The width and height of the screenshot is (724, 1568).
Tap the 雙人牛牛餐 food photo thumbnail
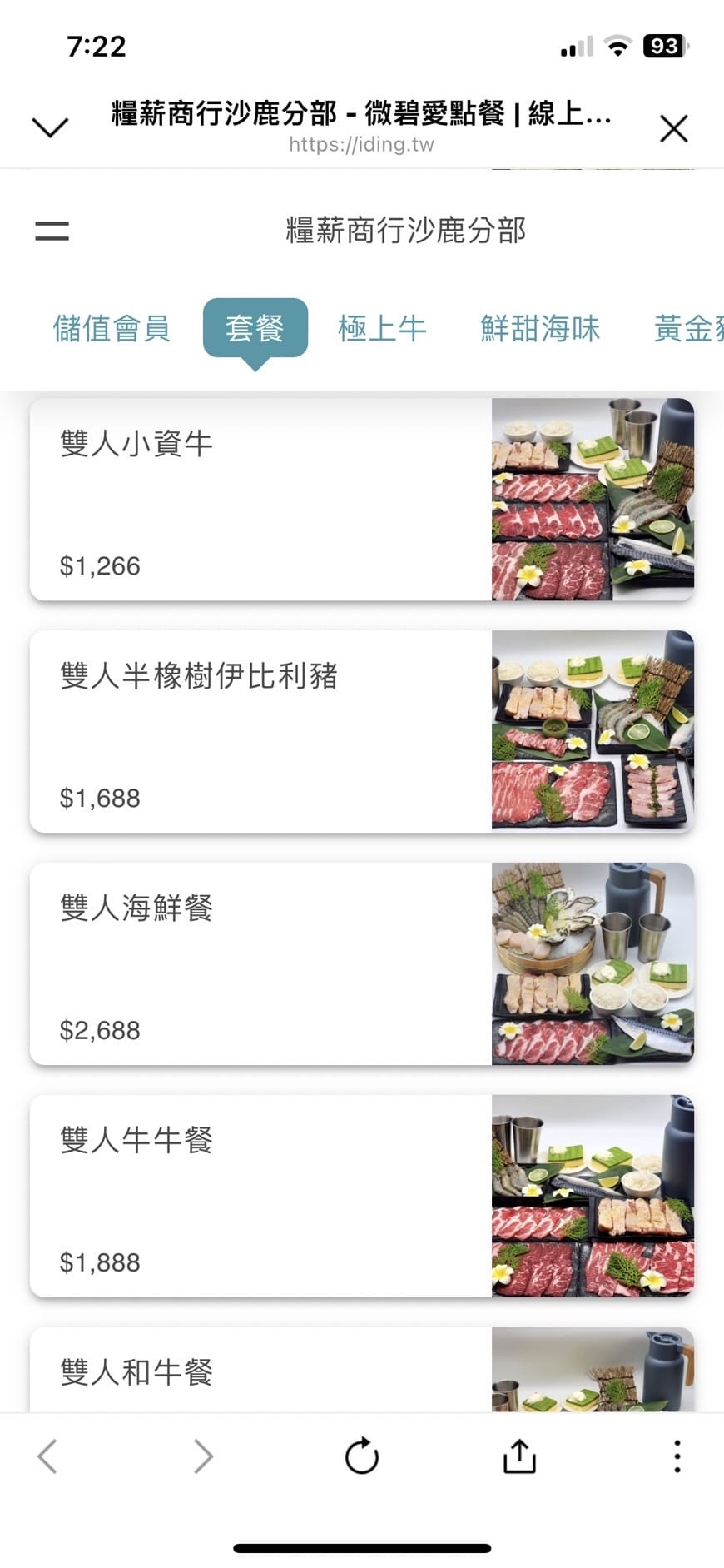coord(592,1196)
